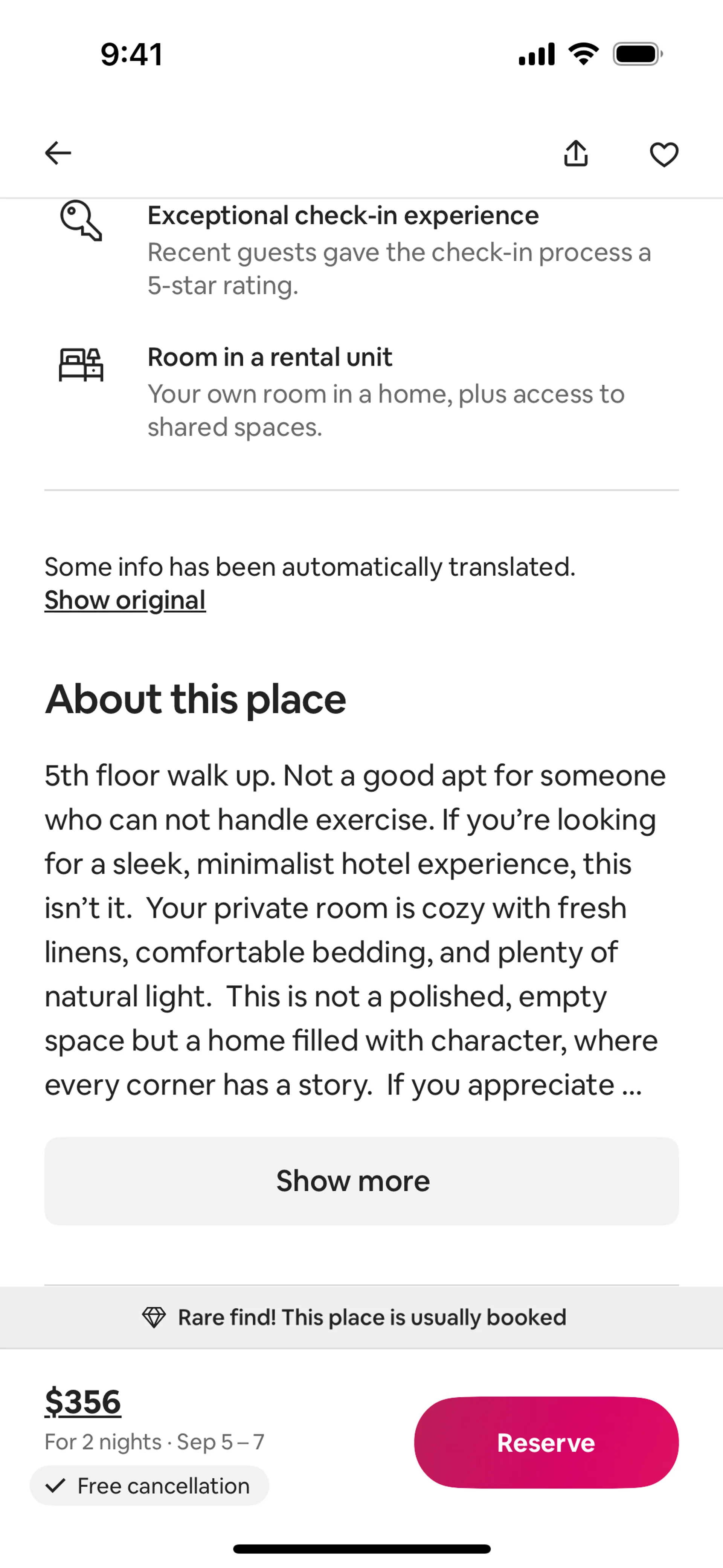Share this listing
Viewport: 723px width, 1568px height.
coord(576,153)
